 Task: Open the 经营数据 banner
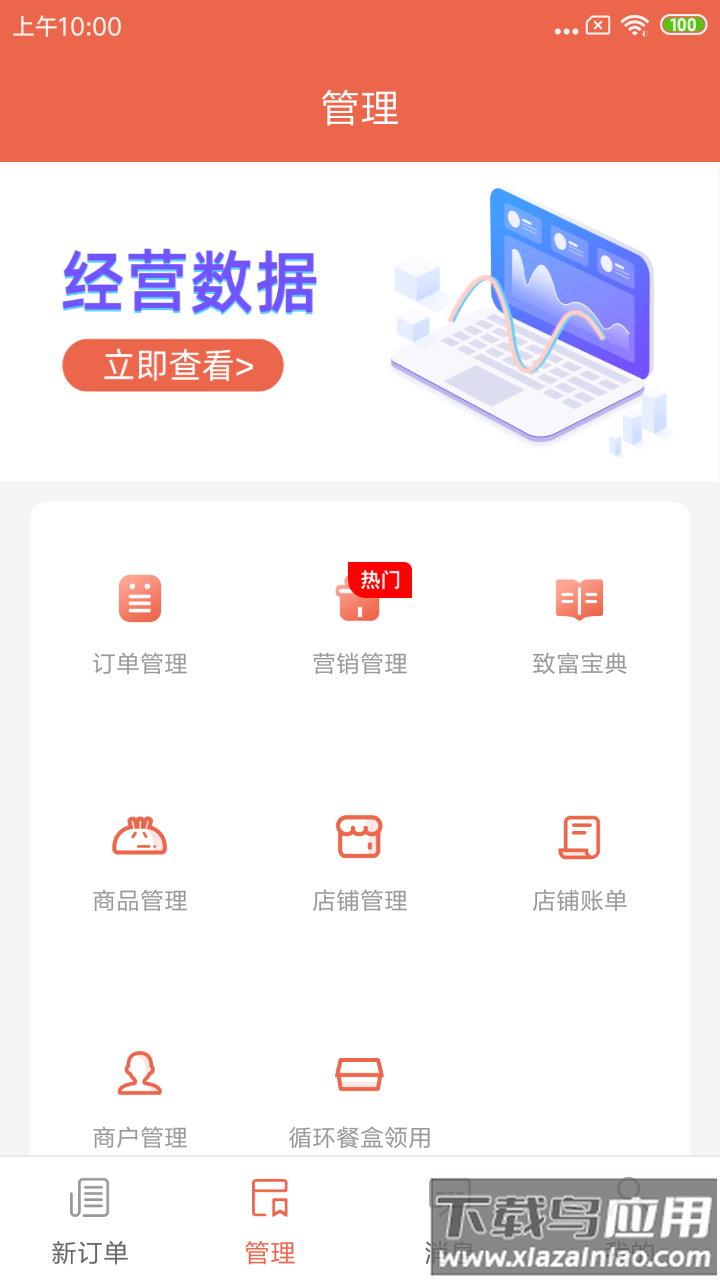[190, 281]
